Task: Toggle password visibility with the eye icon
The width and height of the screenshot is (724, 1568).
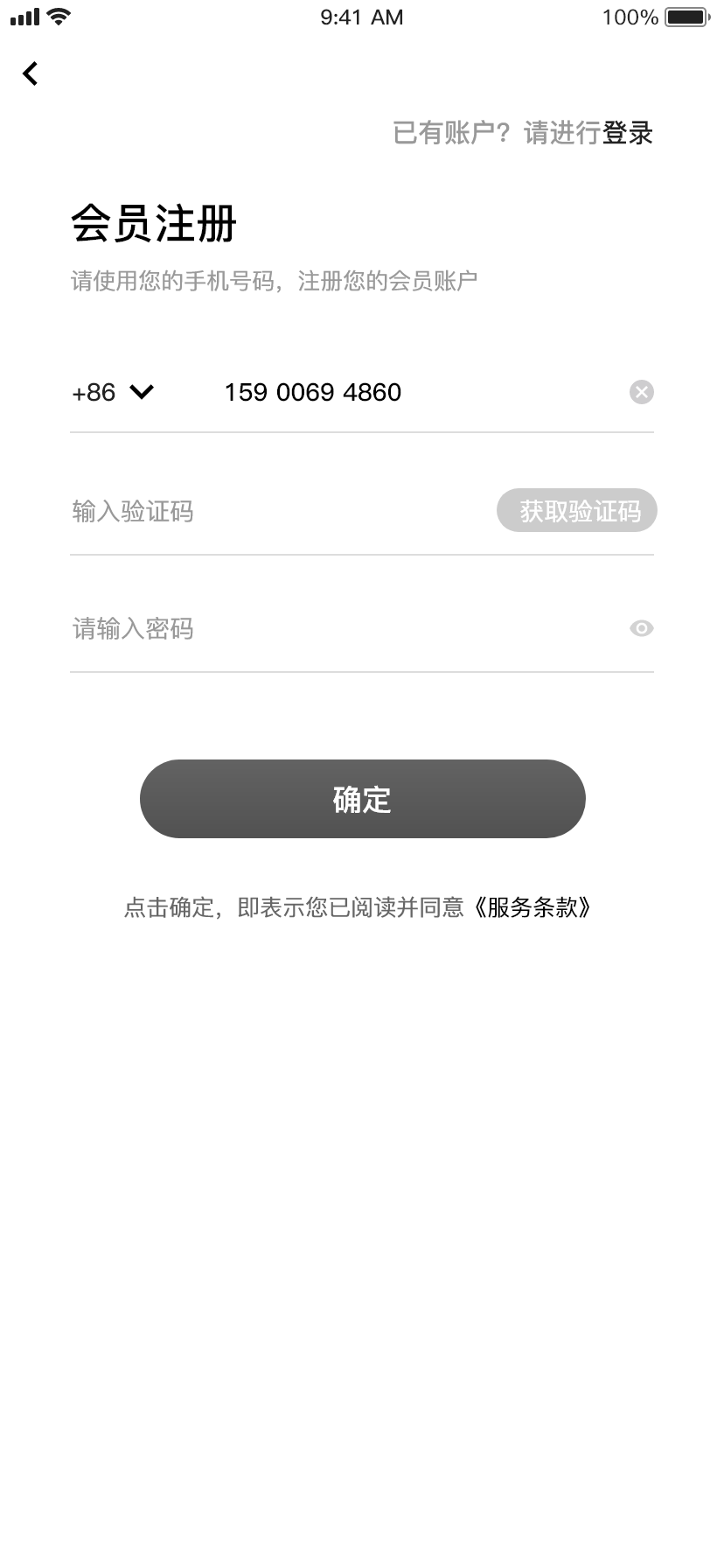Action: [642, 628]
